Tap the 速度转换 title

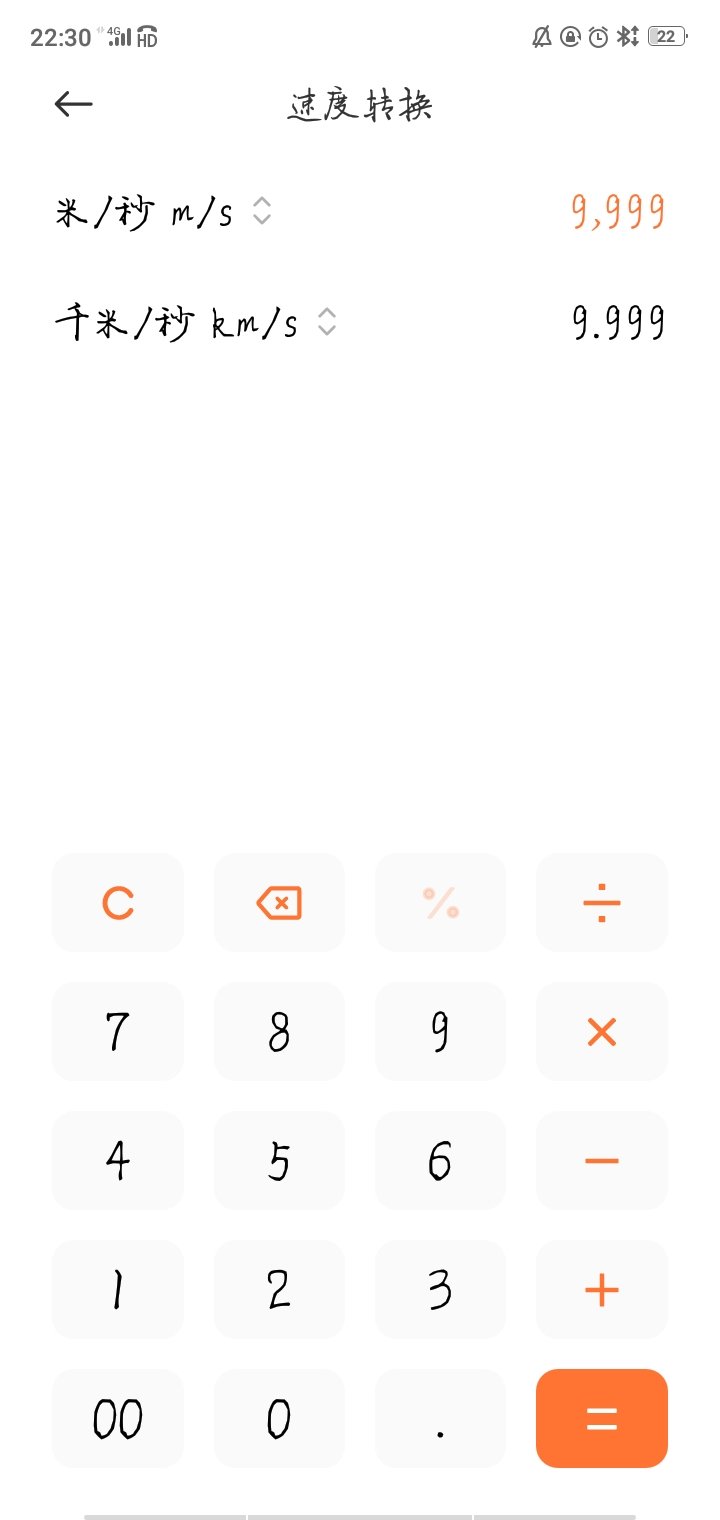tap(360, 105)
